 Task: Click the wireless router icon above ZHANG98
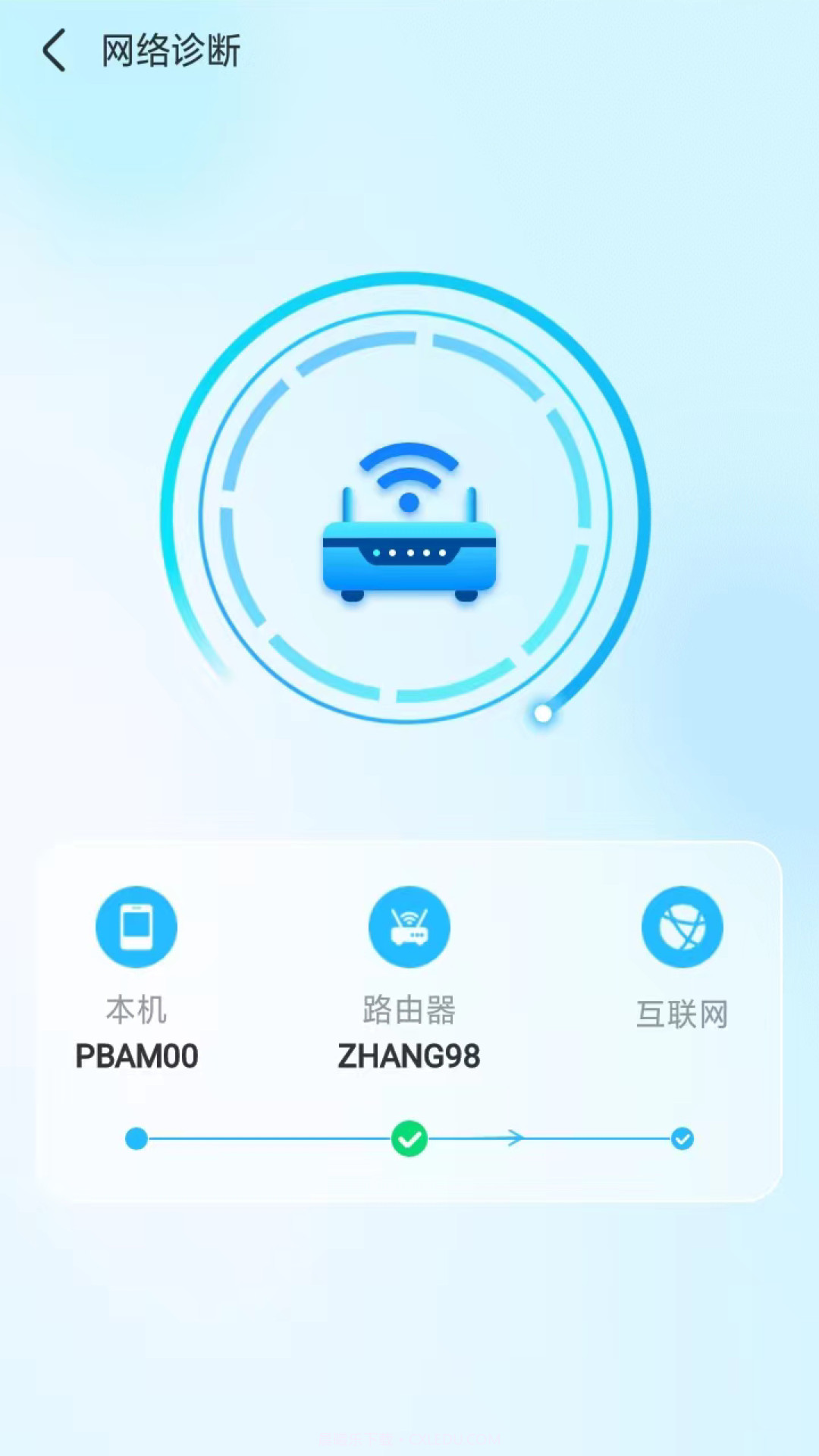coord(409,927)
